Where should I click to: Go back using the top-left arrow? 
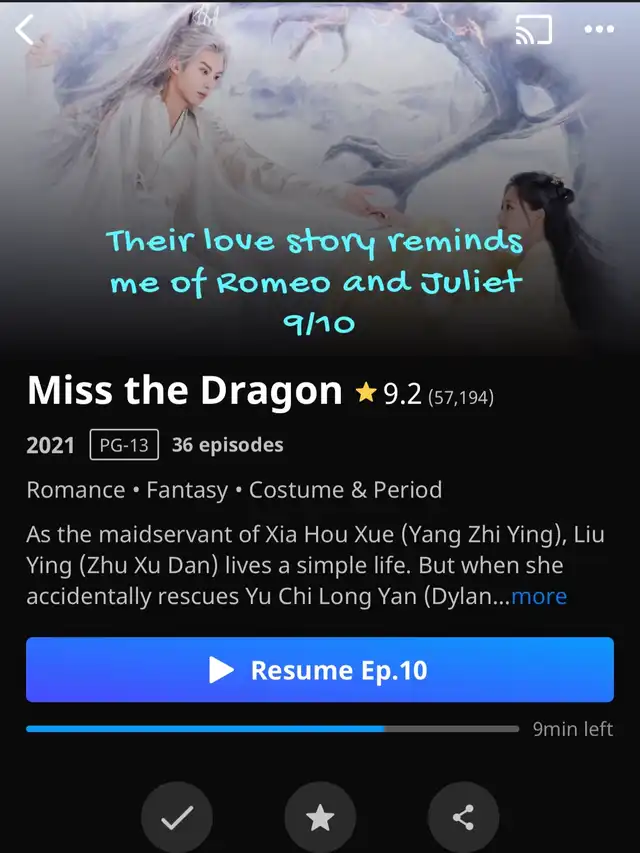pos(25,30)
